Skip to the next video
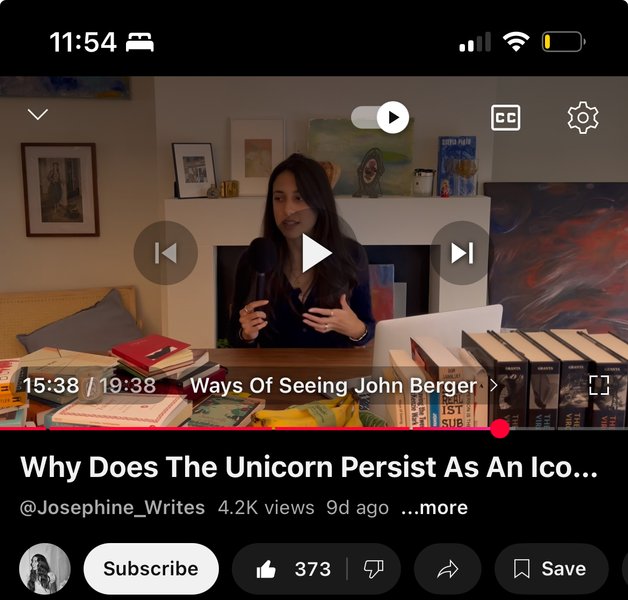The width and height of the screenshot is (628, 600). 461,253
